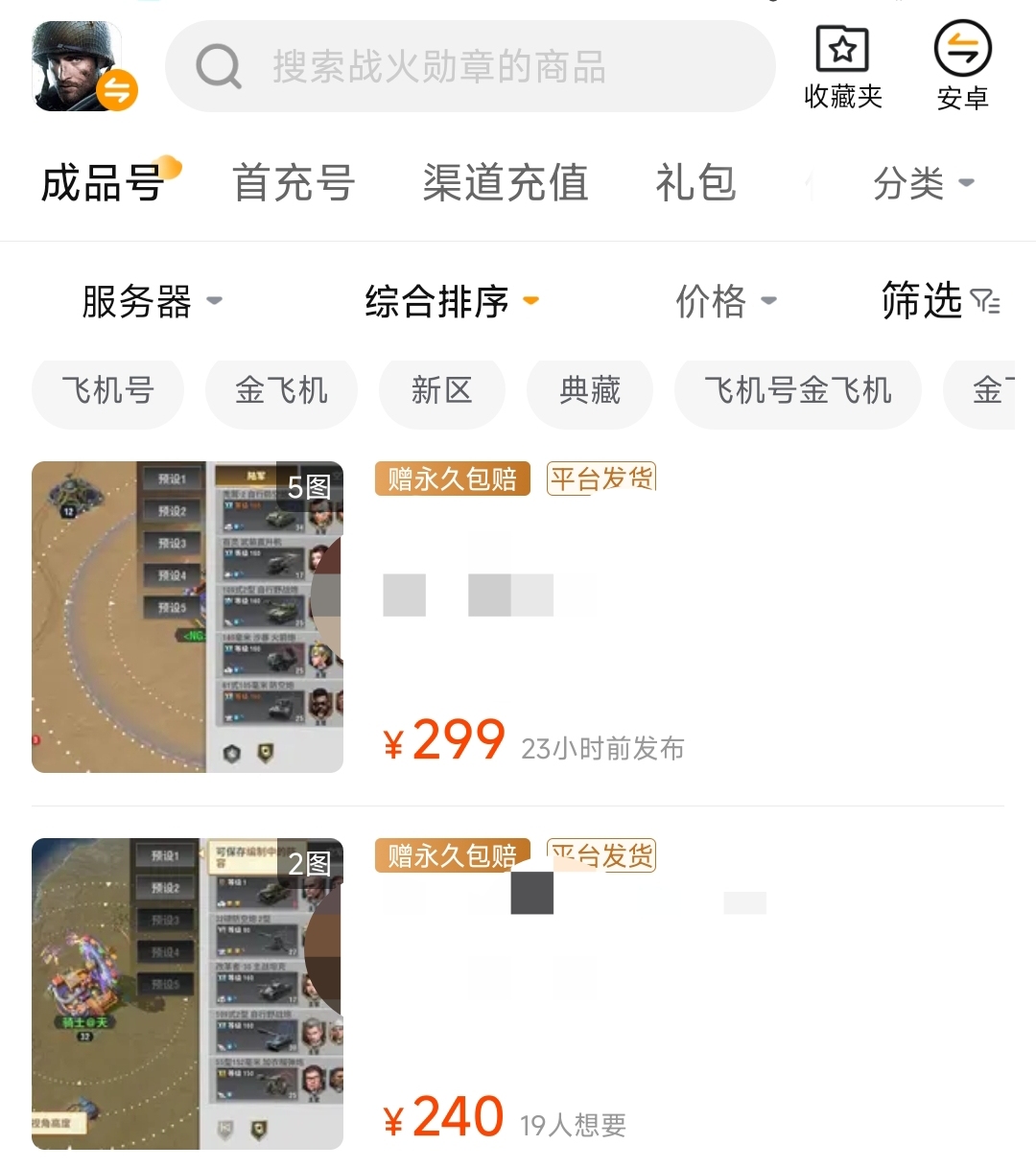Tap the game avatar switch icon

[x=84, y=67]
